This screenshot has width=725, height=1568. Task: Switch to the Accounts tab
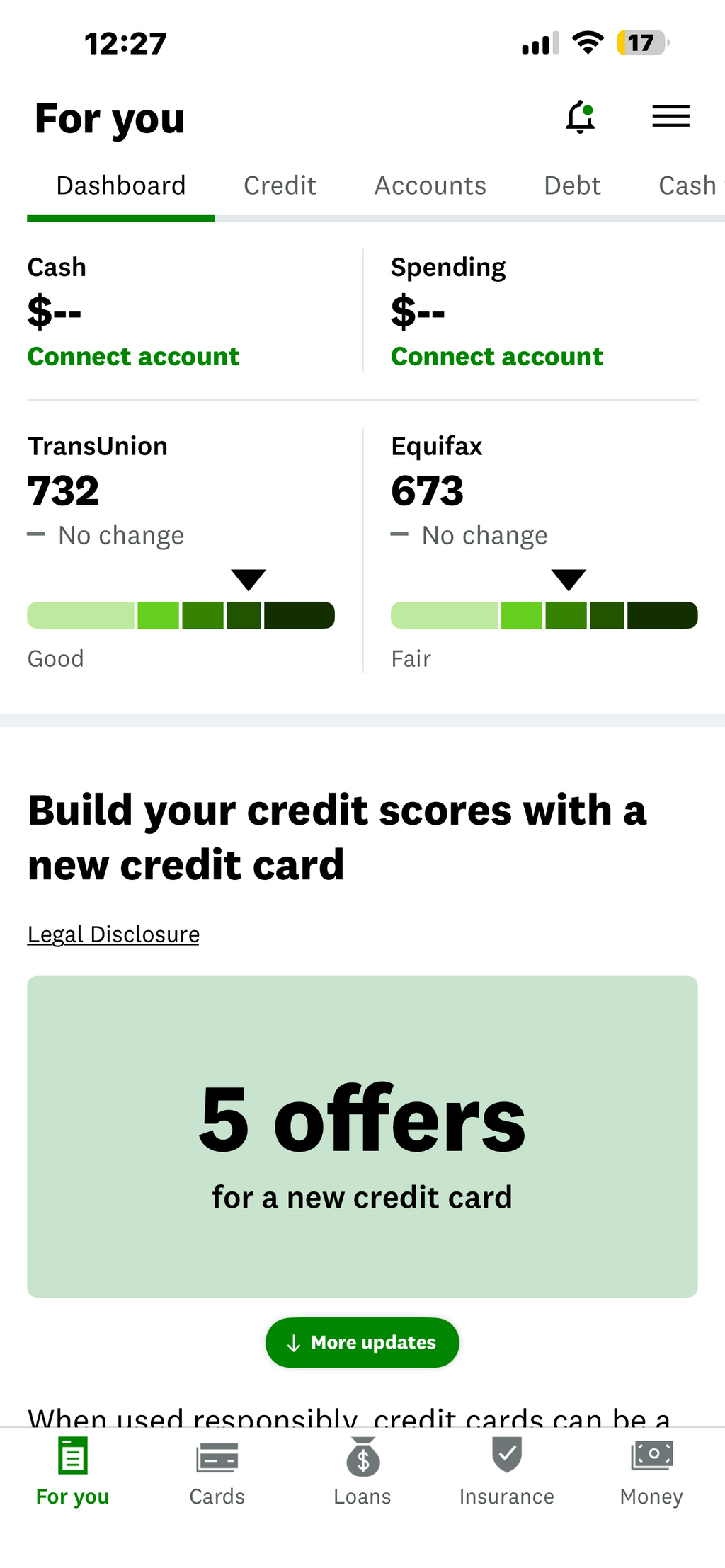point(430,185)
